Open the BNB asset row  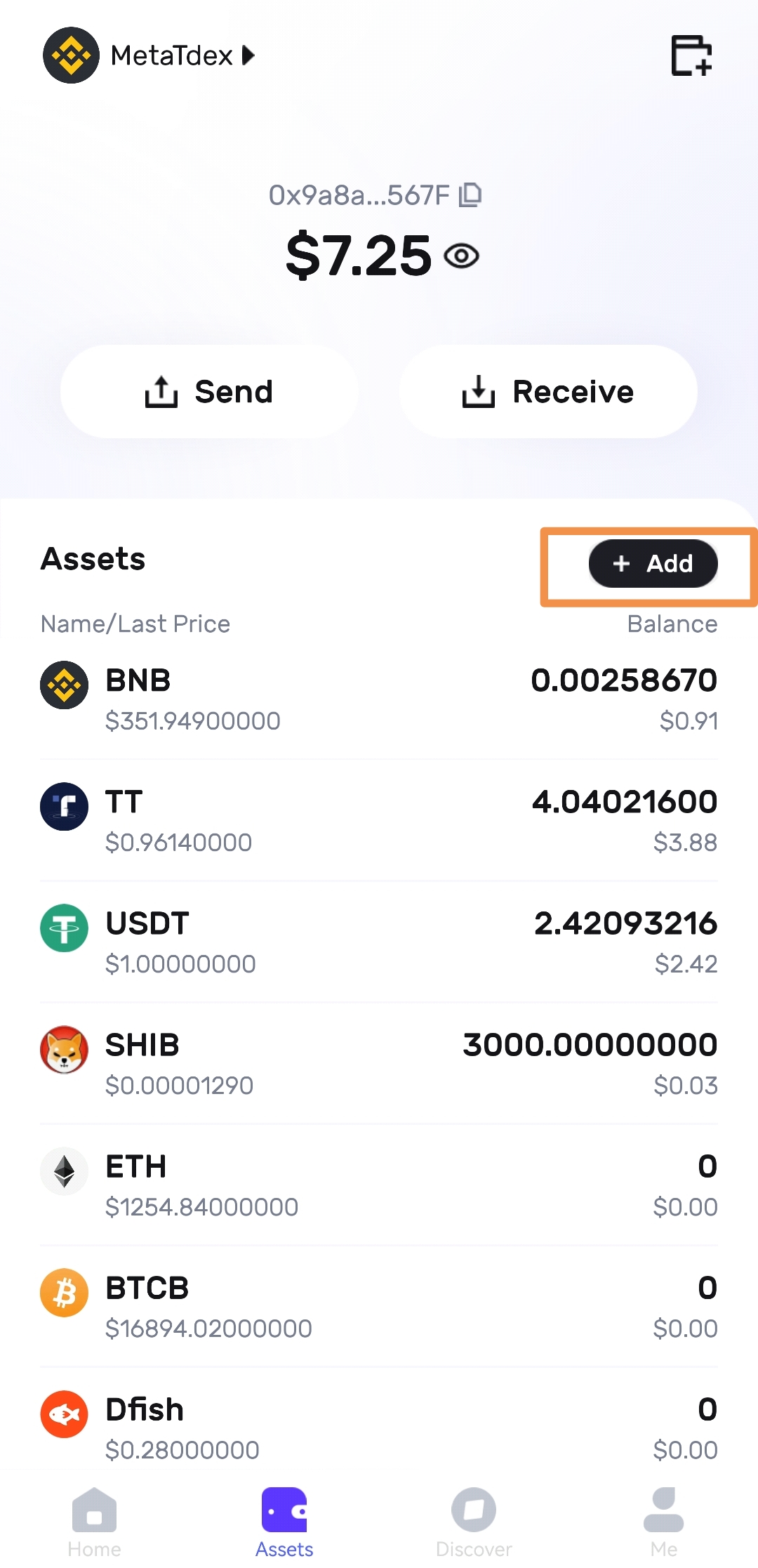379,699
